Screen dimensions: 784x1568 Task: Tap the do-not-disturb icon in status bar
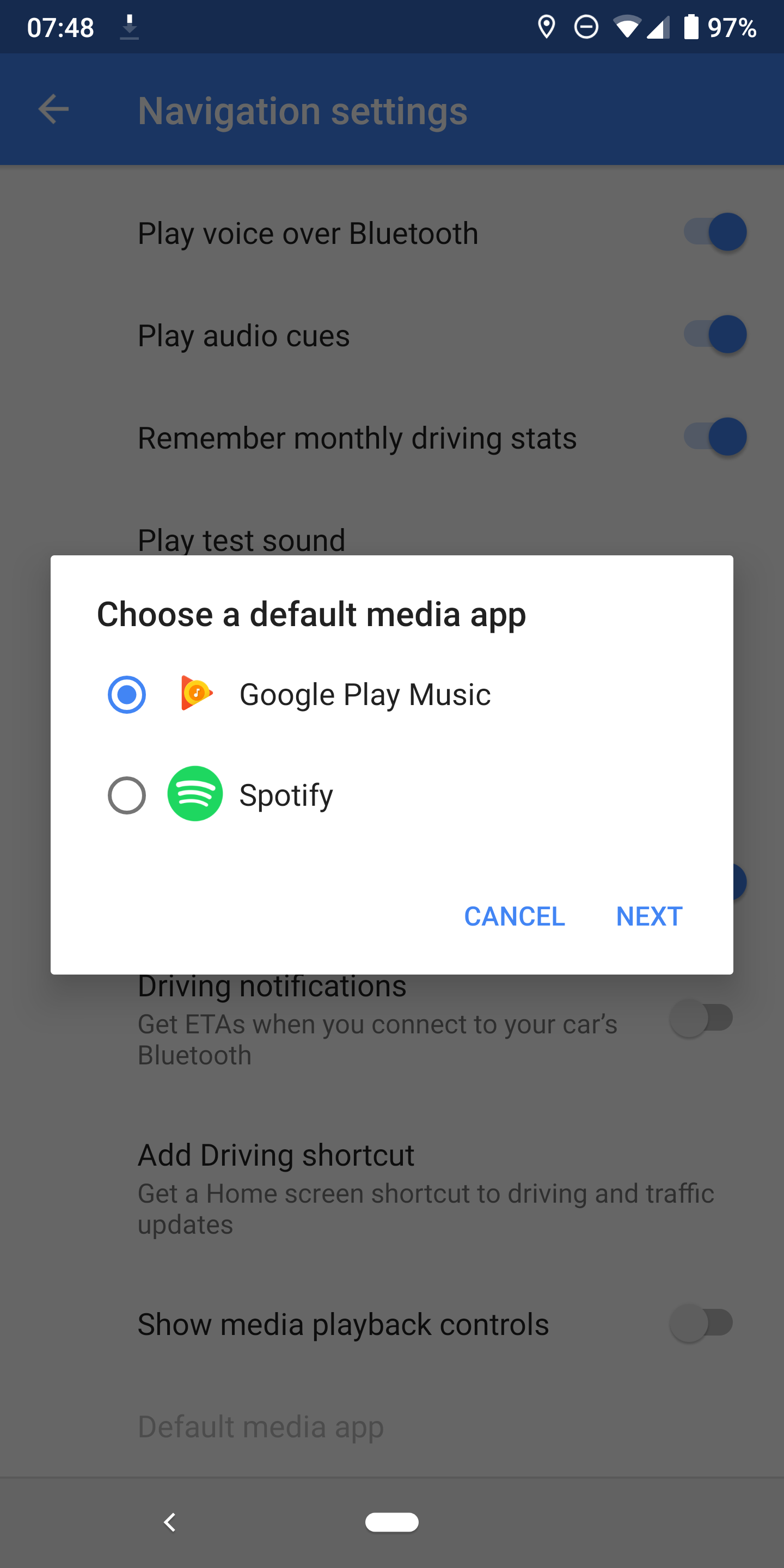click(x=586, y=26)
